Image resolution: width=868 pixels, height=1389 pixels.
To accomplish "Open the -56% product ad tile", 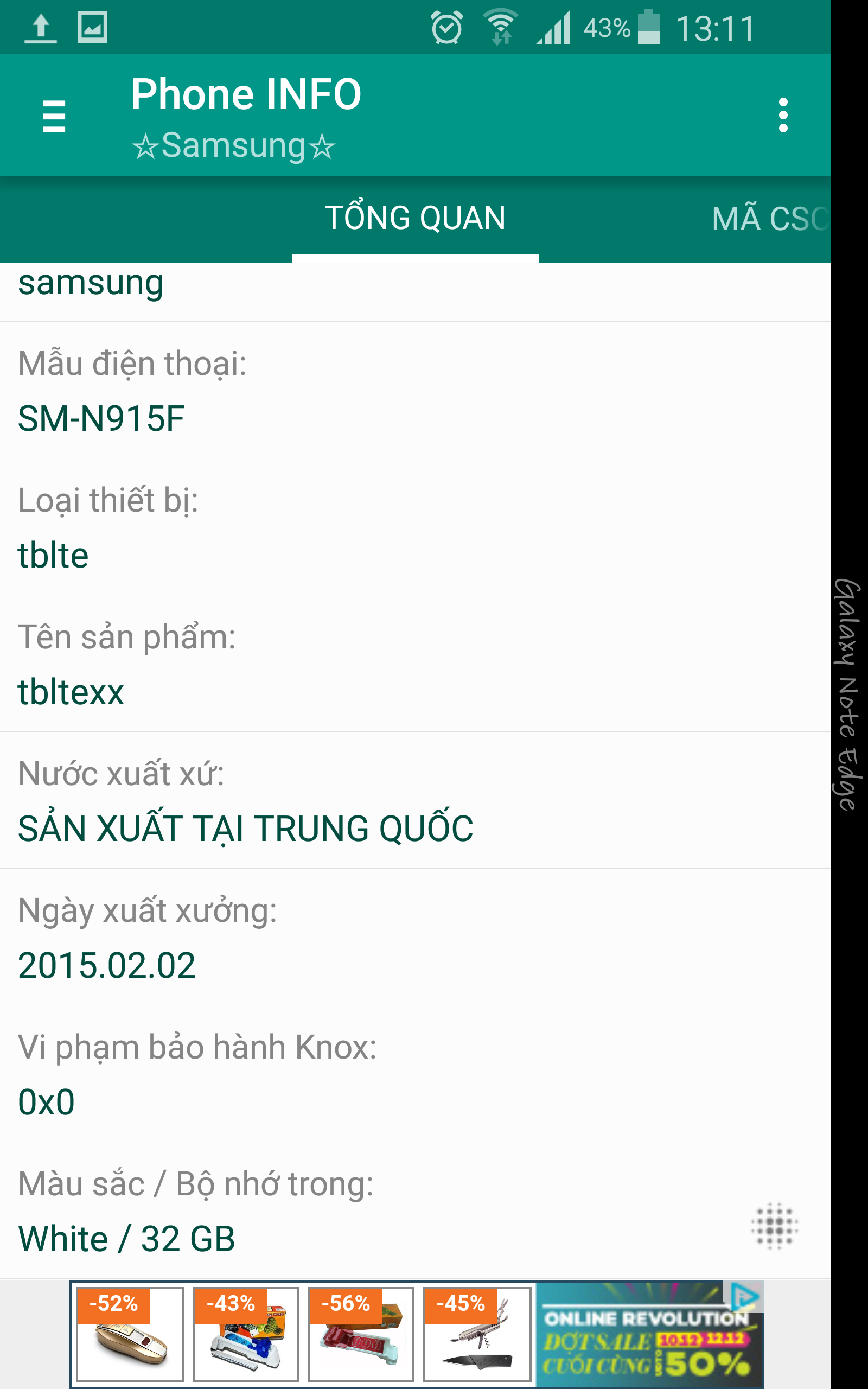I will tap(361, 1335).
